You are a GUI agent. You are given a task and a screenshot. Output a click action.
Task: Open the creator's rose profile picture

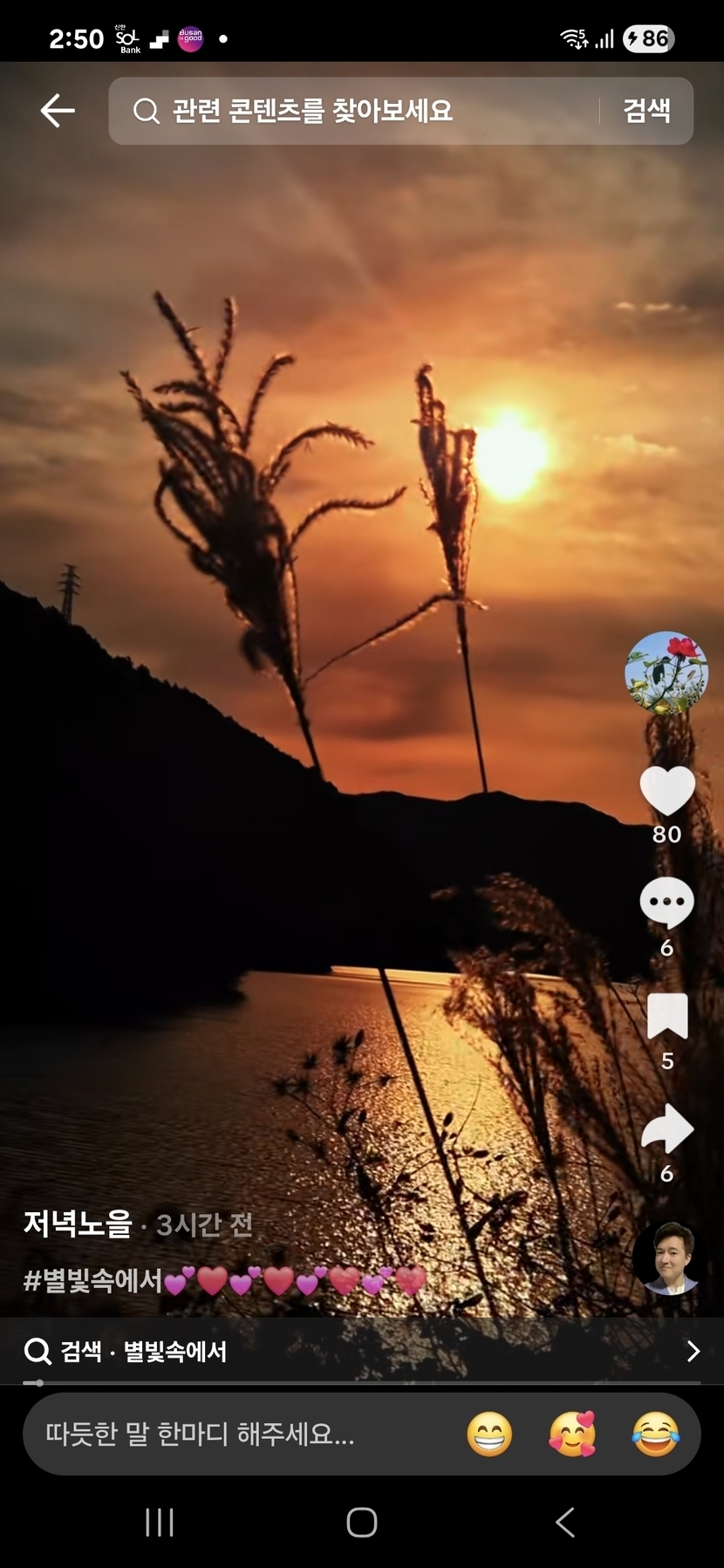point(666,672)
